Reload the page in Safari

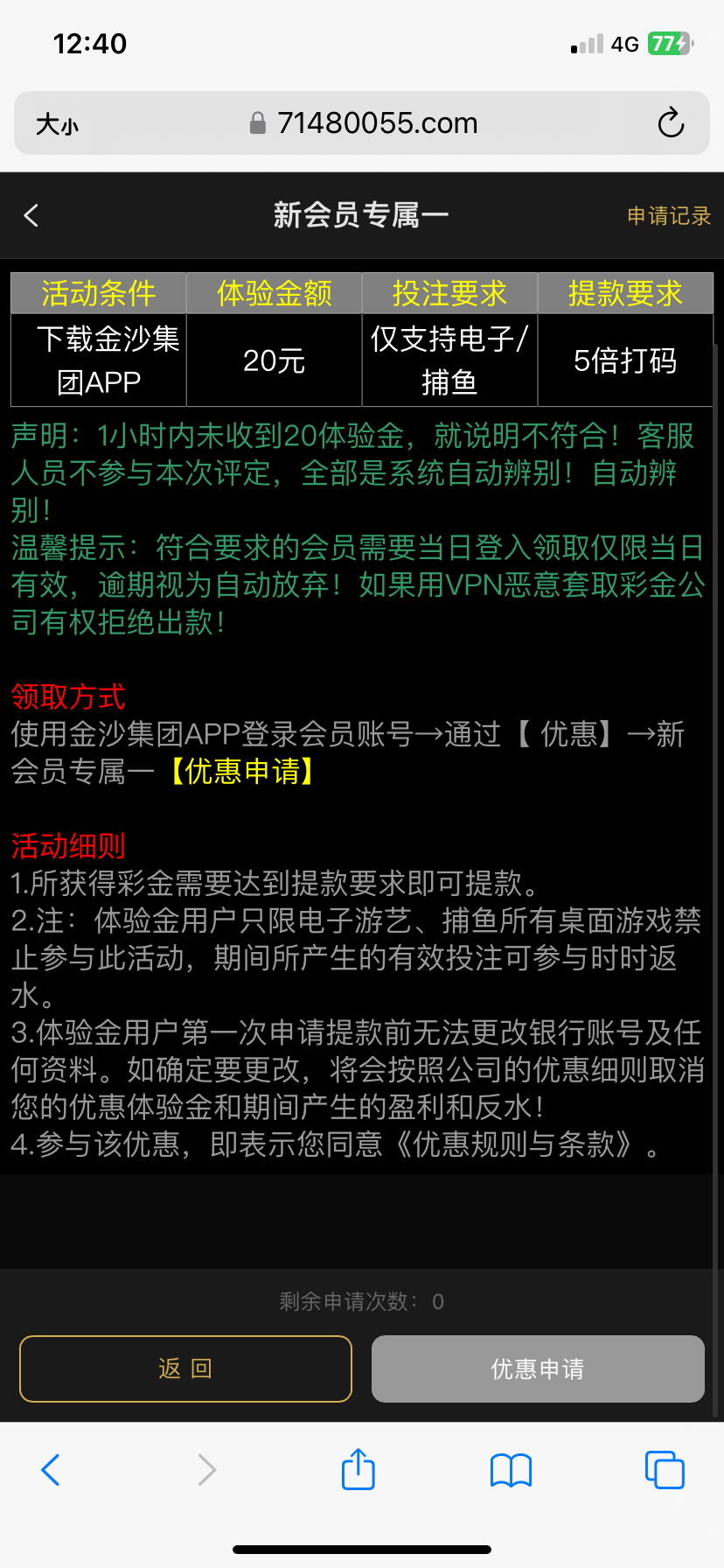point(671,123)
